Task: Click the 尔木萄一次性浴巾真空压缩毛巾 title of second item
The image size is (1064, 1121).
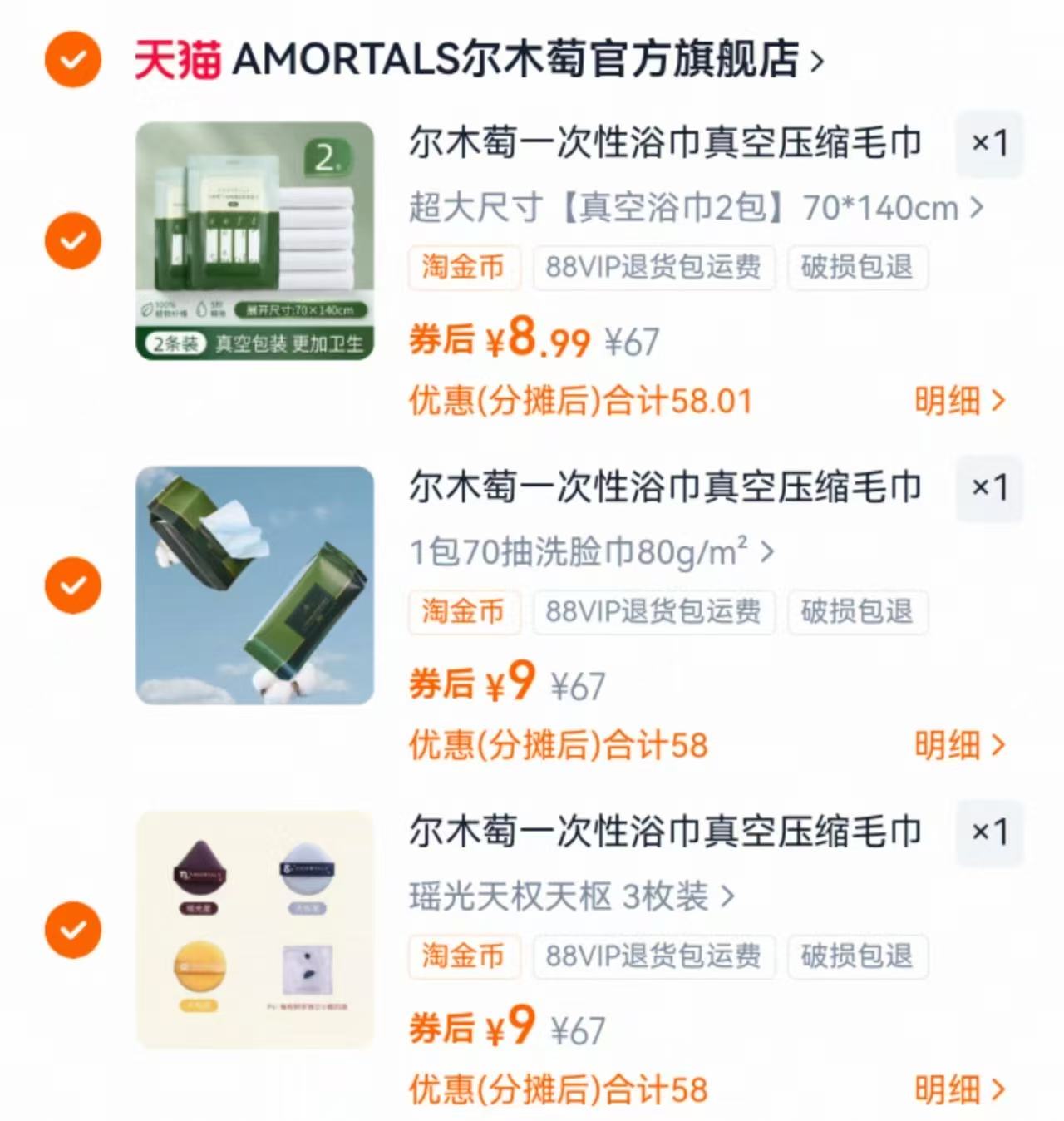Action: 665,489
